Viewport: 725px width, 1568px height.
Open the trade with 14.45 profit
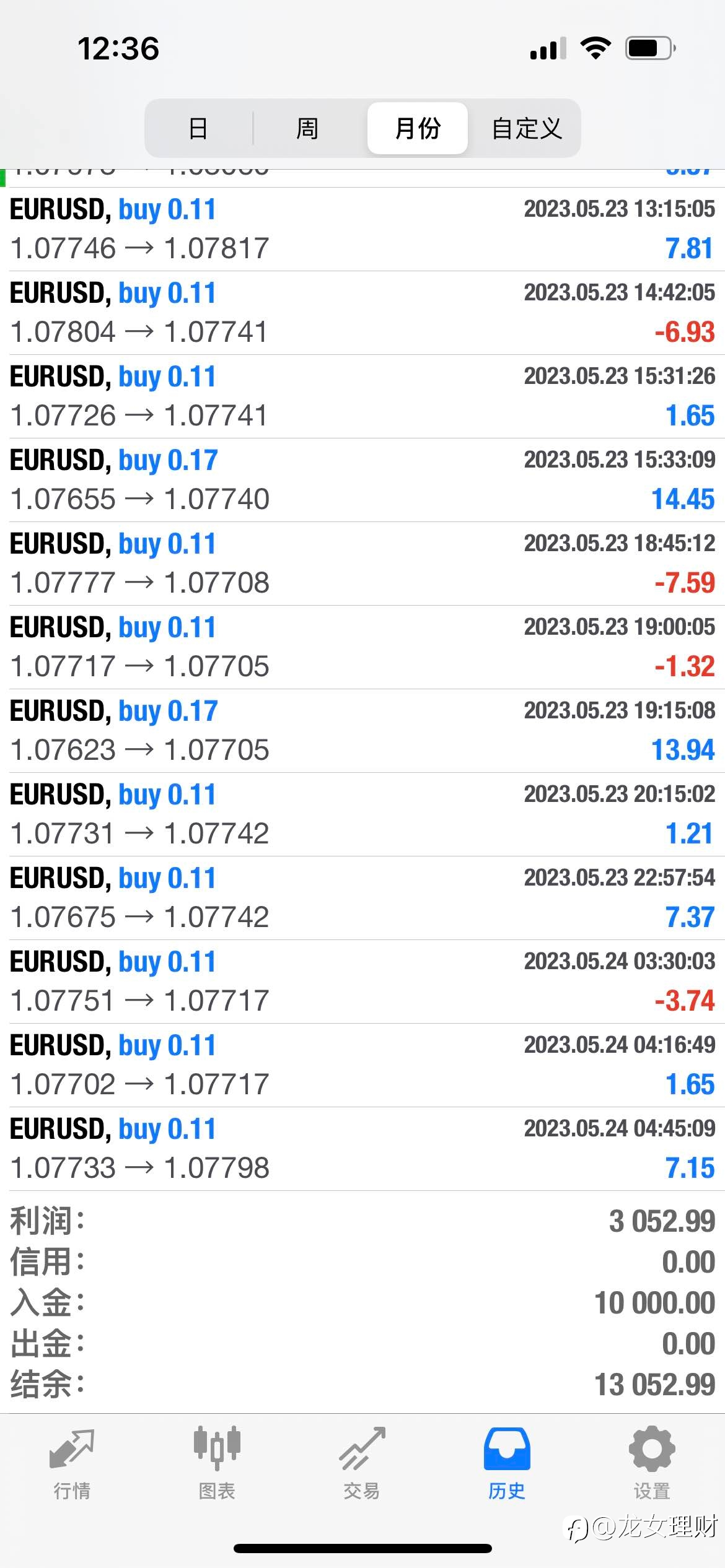coord(362,480)
